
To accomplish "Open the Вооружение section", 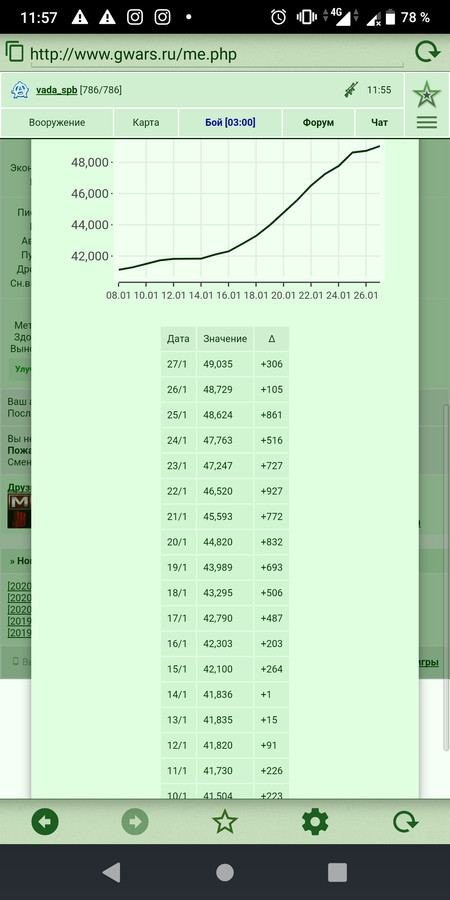I will pyautogui.click(x=57, y=122).
